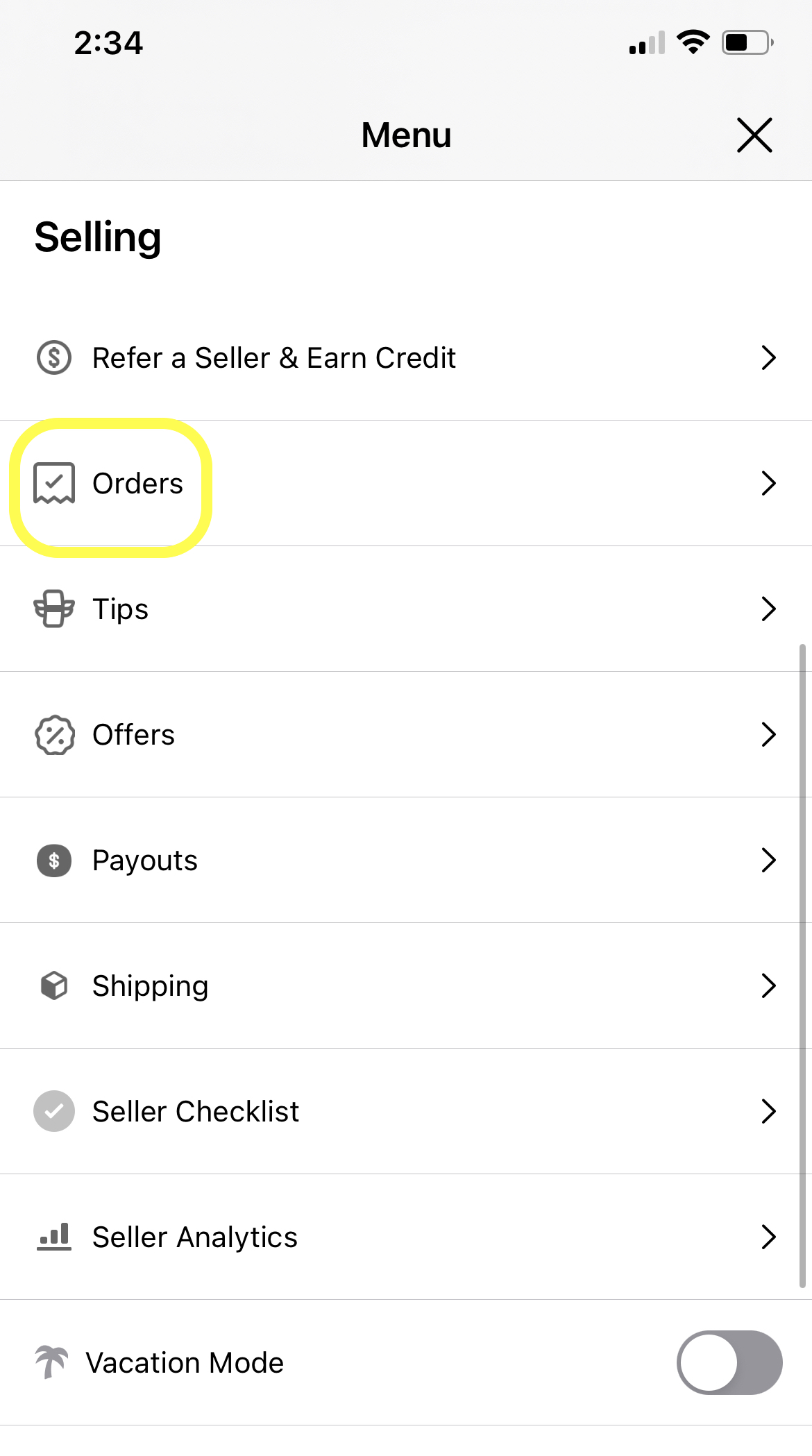View Offers
Image resolution: width=812 pixels, height=1456 pixels.
406,735
